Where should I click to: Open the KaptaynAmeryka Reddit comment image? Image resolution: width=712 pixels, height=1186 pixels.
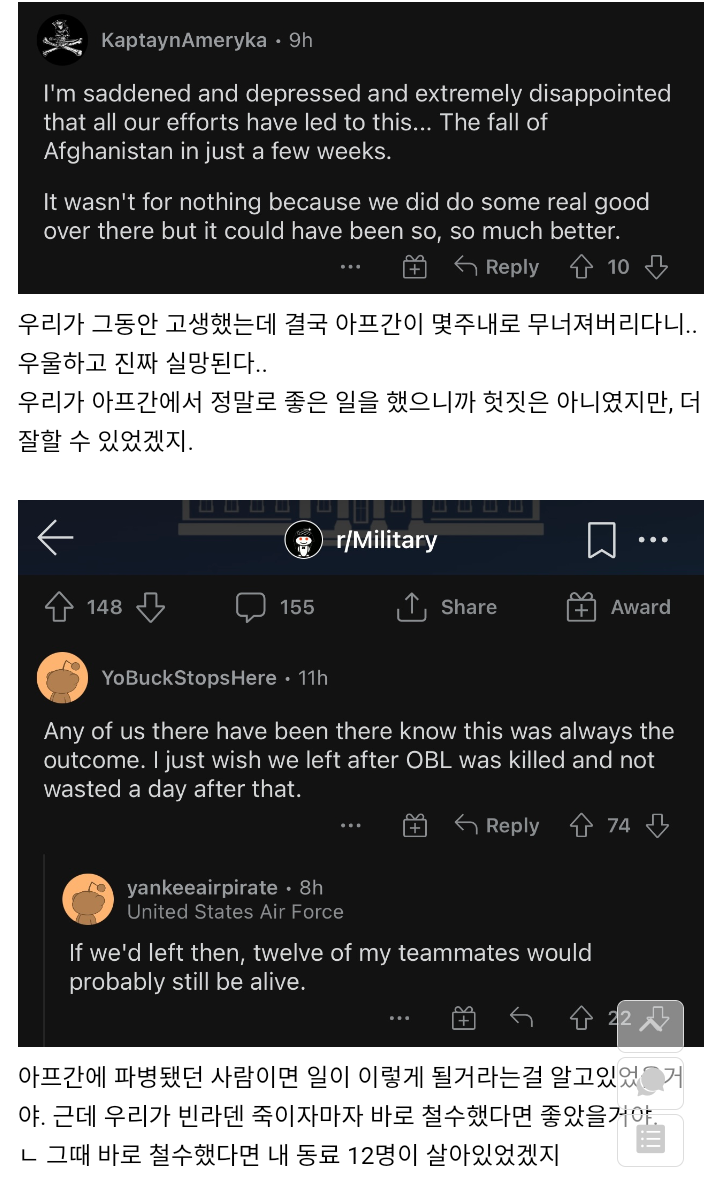click(x=360, y=148)
